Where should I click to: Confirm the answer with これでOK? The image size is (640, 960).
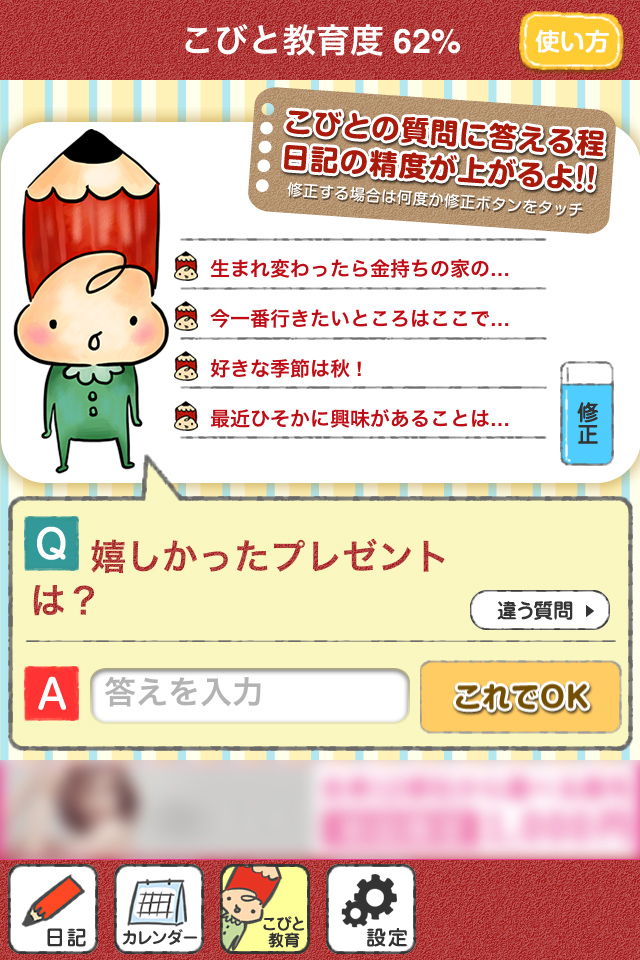point(520,696)
